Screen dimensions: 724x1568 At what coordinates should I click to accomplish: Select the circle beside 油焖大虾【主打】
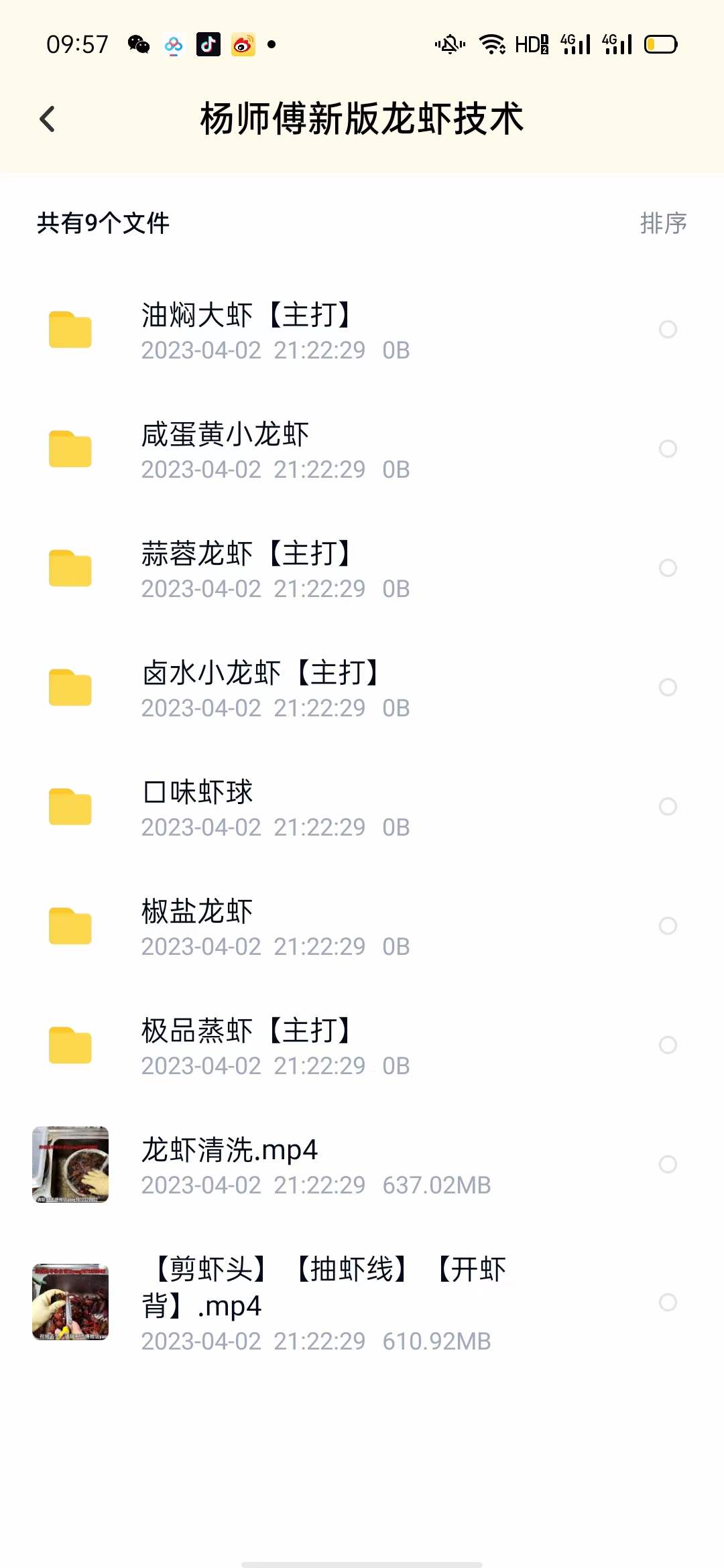(668, 330)
